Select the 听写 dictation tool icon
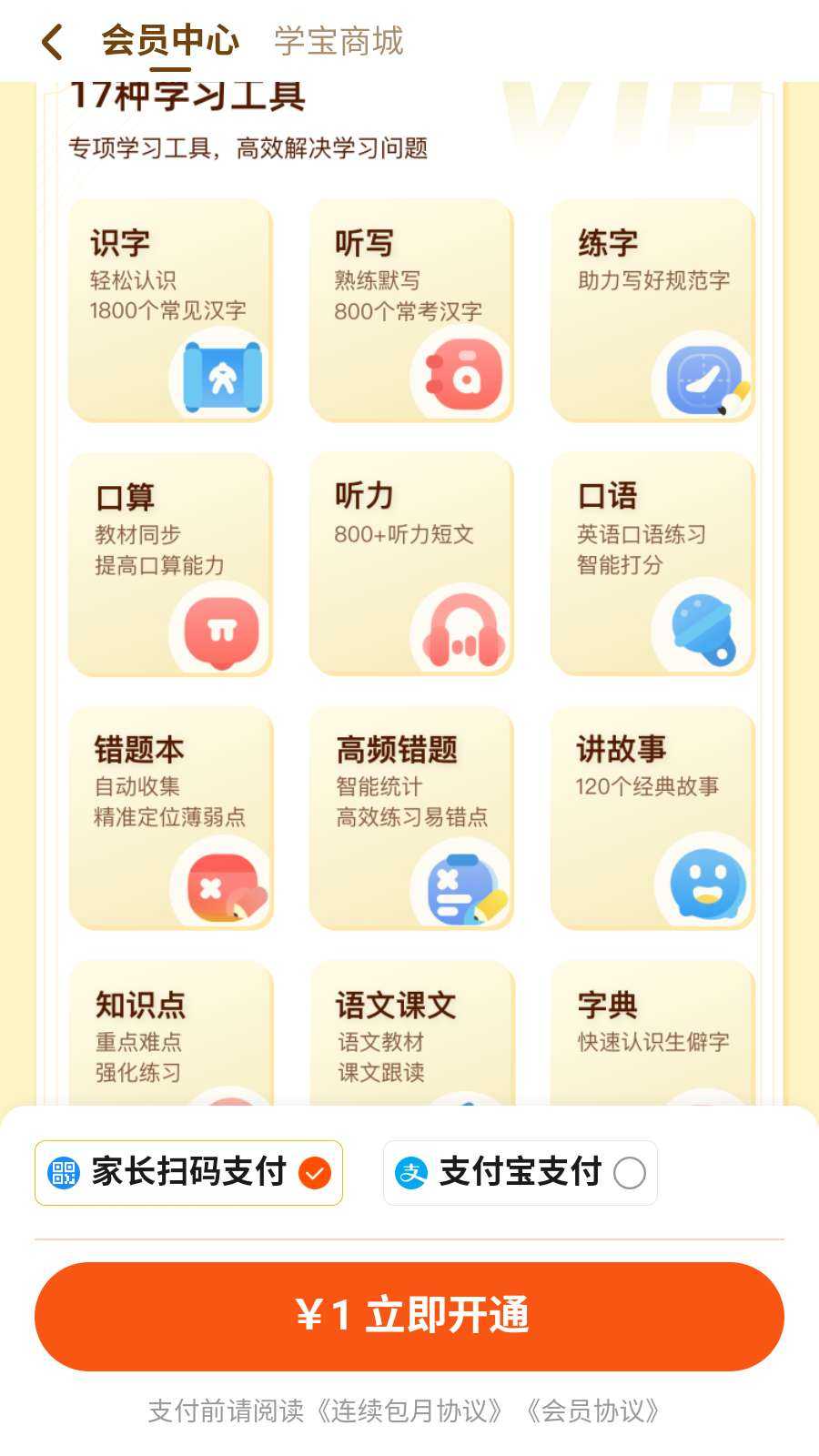Viewport: 819px width, 1456px height. (462, 376)
